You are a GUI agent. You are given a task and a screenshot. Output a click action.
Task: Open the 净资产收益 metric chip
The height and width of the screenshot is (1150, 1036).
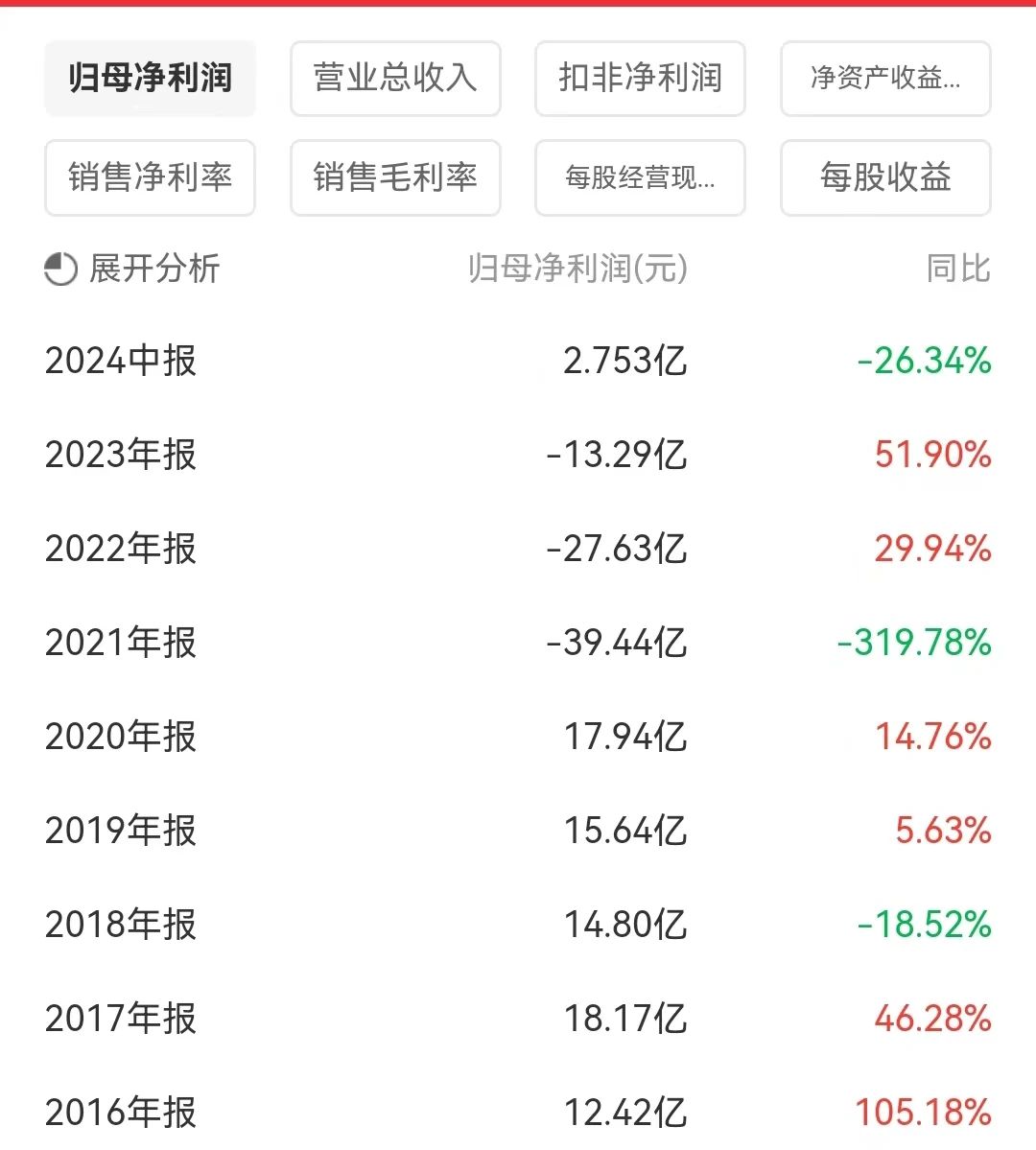pyautogui.click(x=885, y=79)
